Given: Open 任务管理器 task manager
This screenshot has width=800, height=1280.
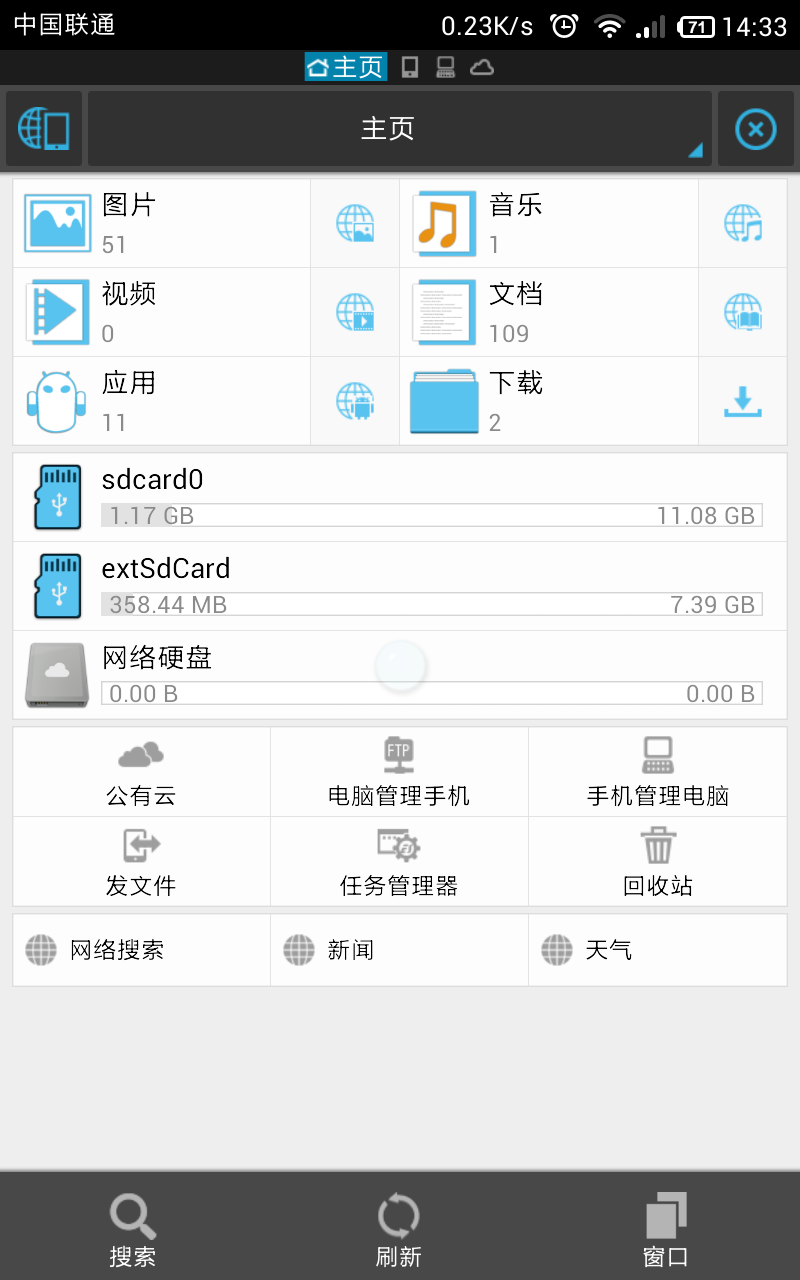Looking at the screenshot, I should [399, 862].
